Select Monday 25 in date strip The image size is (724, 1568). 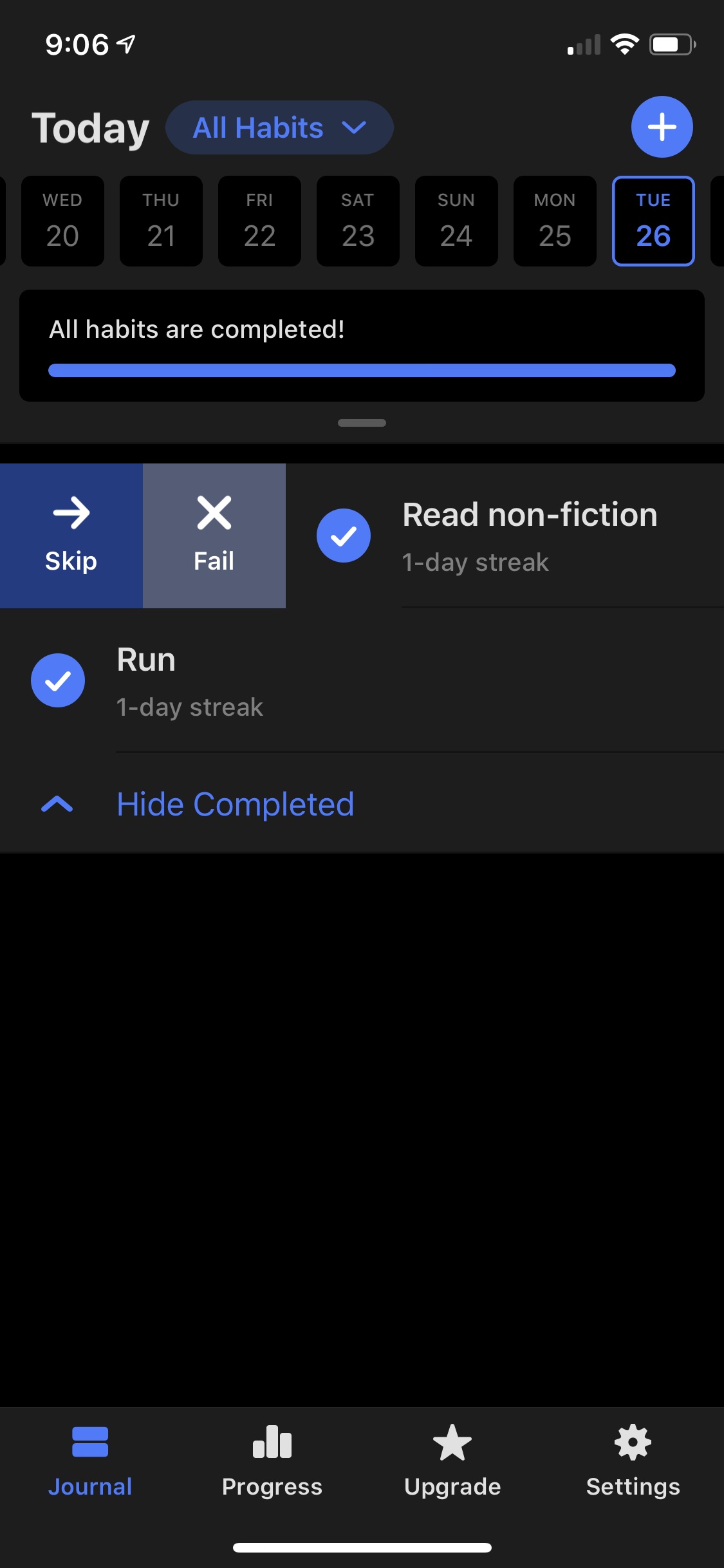coord(555,221)
